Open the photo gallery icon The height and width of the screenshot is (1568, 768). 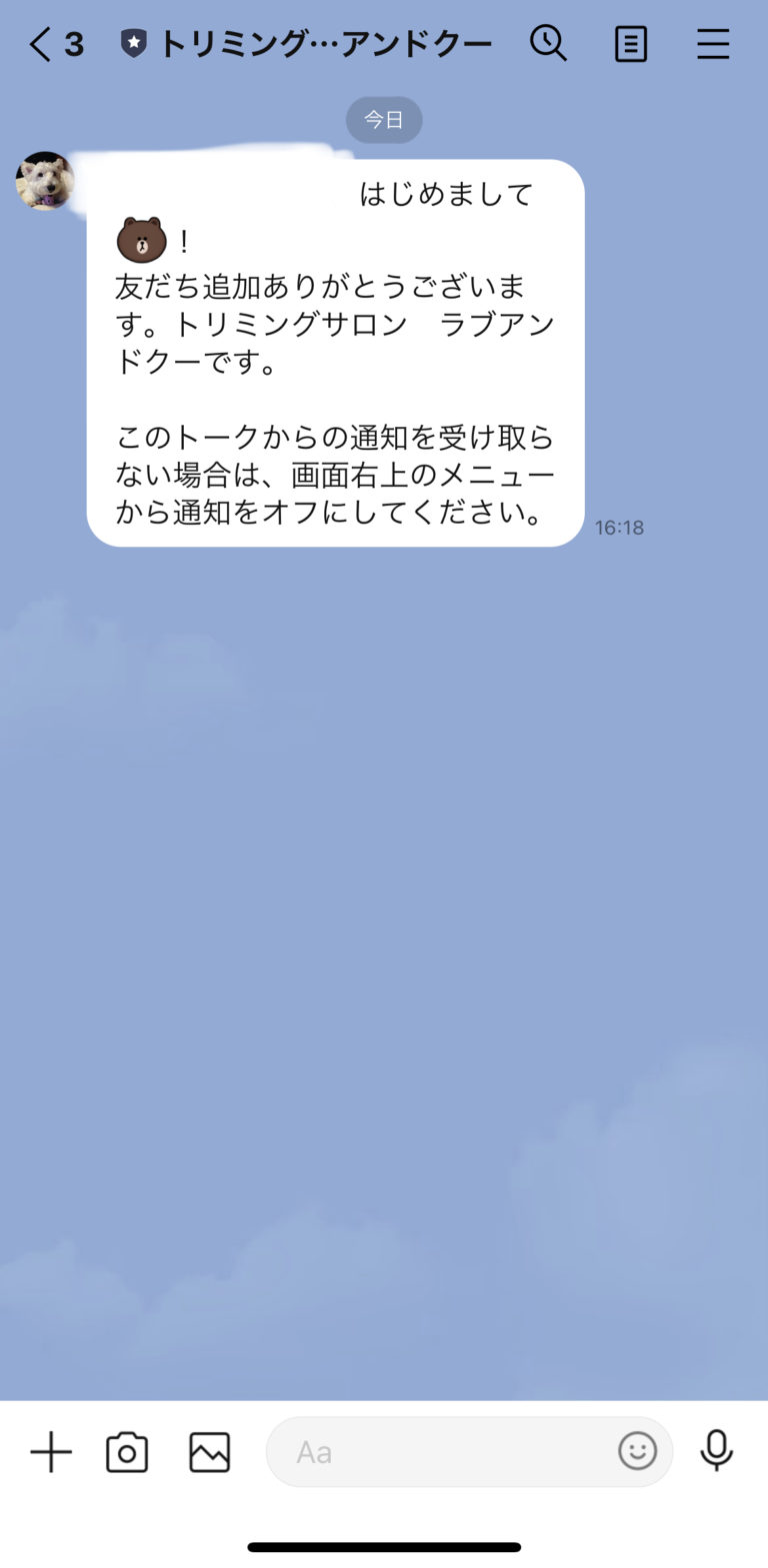[x=208, y=1452]
